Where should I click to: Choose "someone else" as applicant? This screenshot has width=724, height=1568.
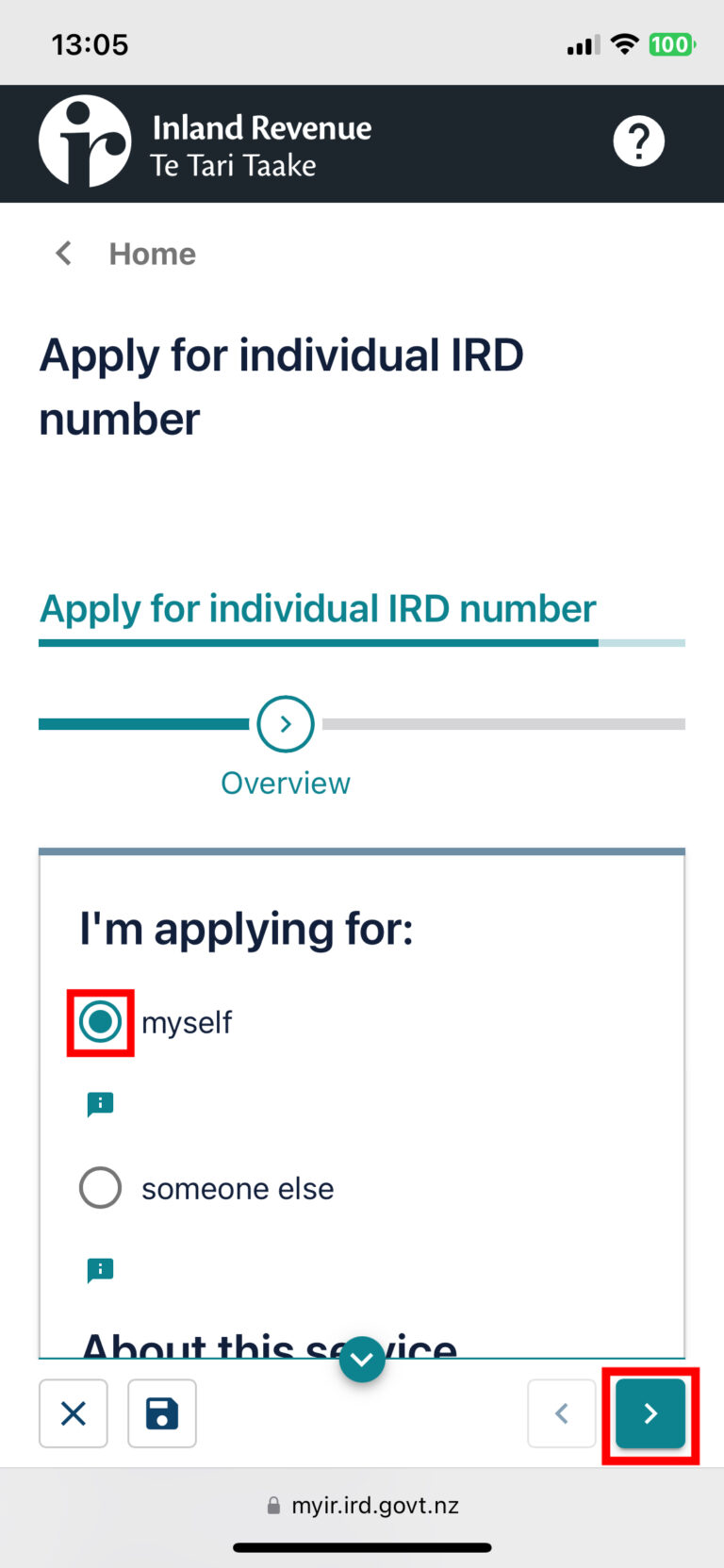pos(100,1188)
